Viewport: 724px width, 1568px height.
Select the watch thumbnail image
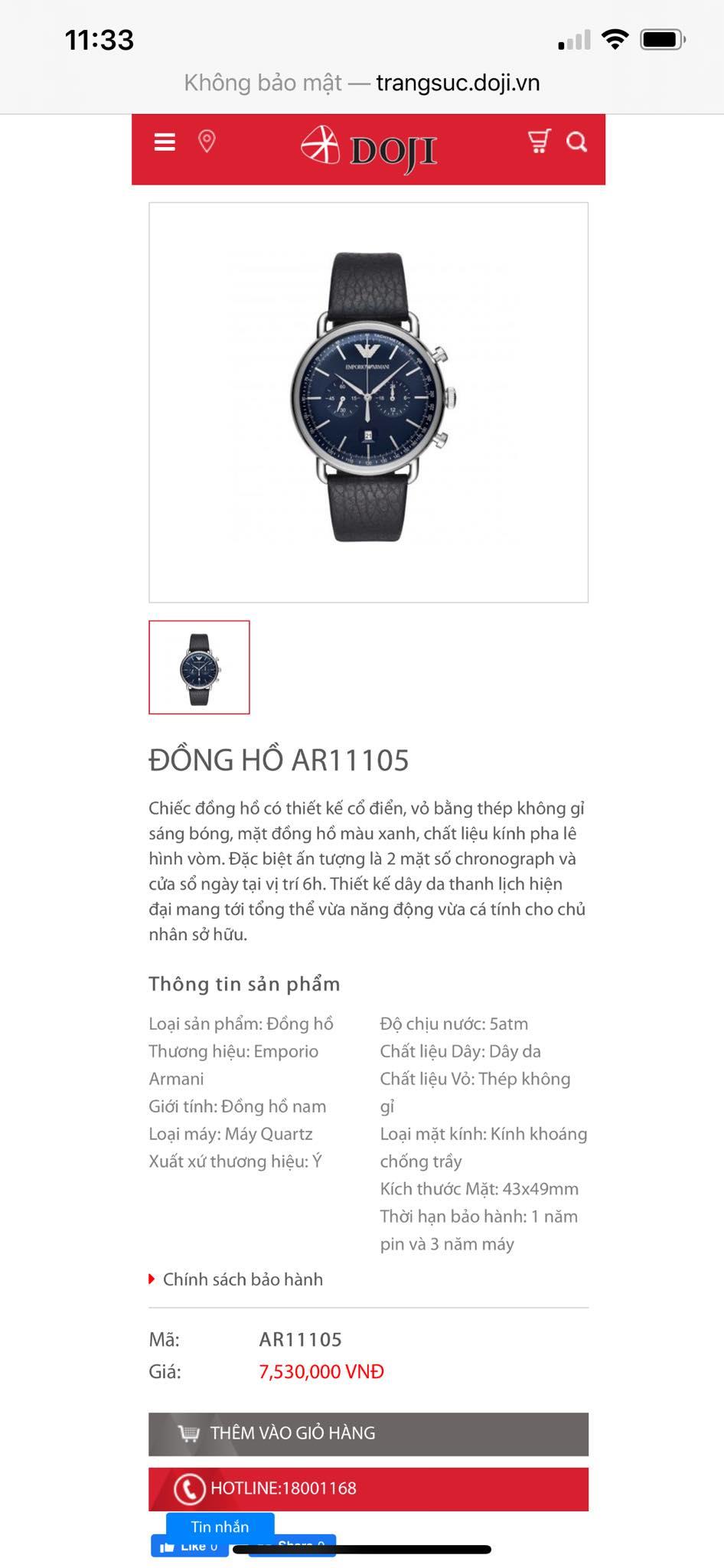(x=199, y=668)
